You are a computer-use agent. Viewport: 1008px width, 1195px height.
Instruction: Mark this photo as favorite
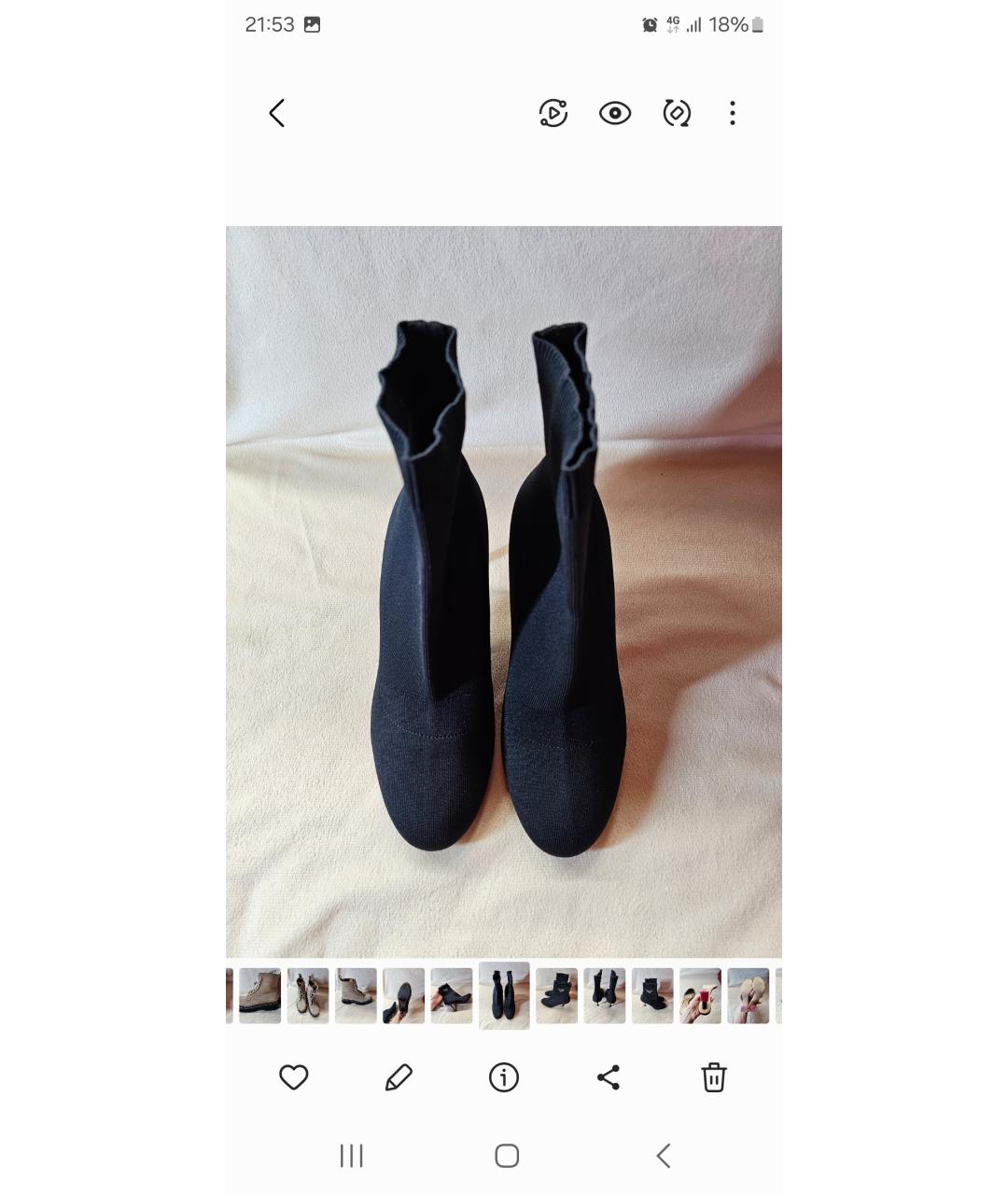294,1077
